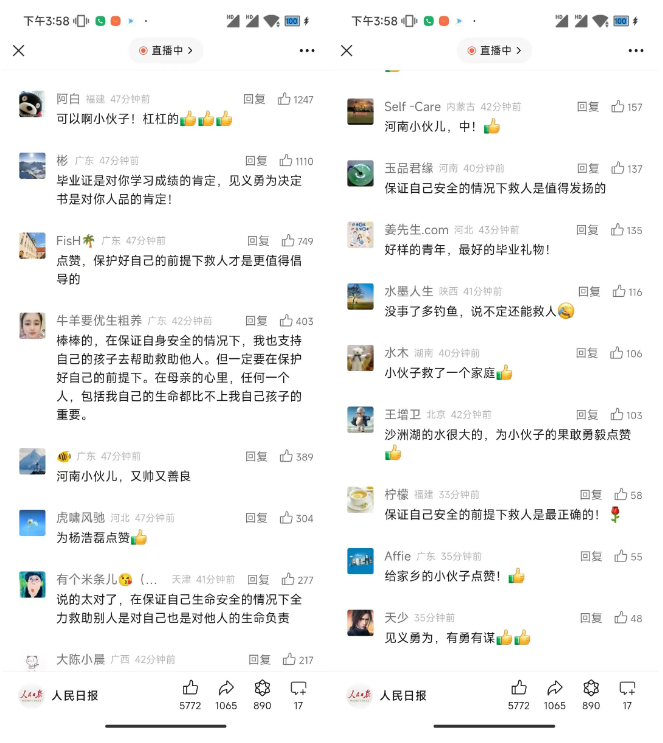Like 虎啸风驰's comment
The width and height of the screenshot is (663, 743).
[286, 518]
